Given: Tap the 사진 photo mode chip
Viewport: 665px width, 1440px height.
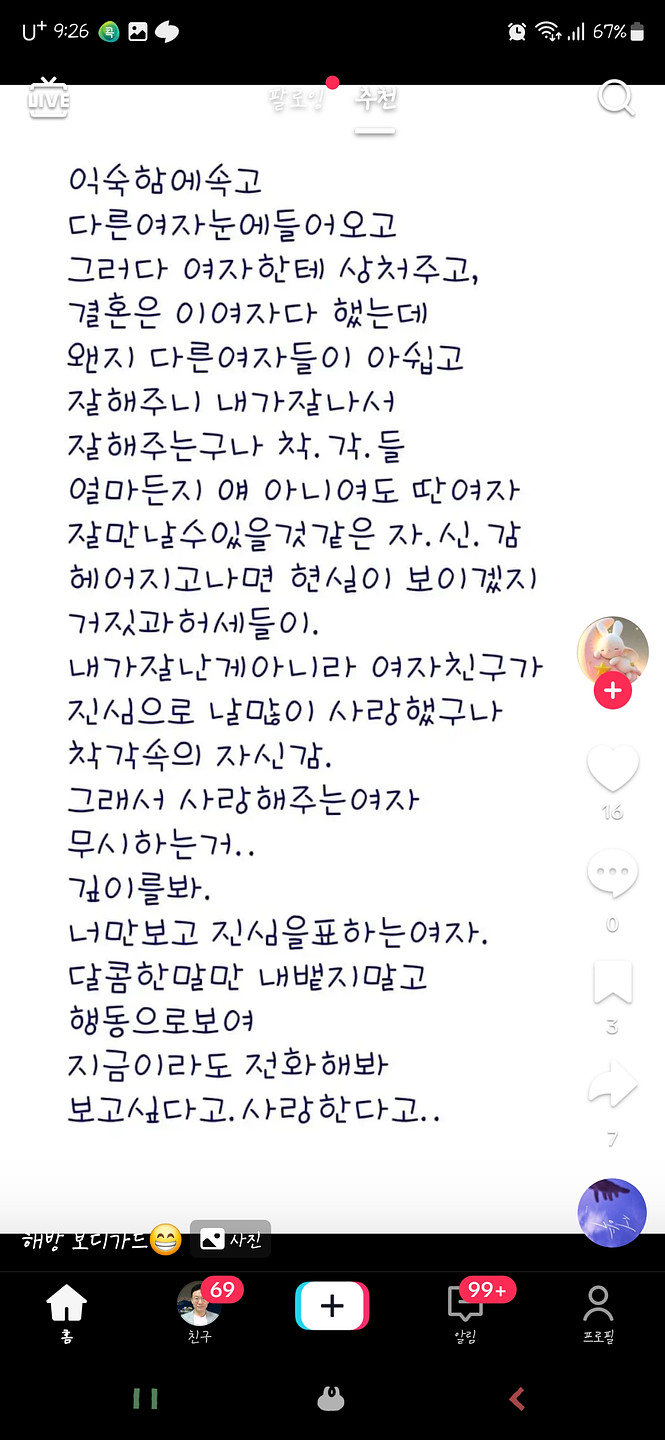Looking at the screenshot, I should (231, 1240).
